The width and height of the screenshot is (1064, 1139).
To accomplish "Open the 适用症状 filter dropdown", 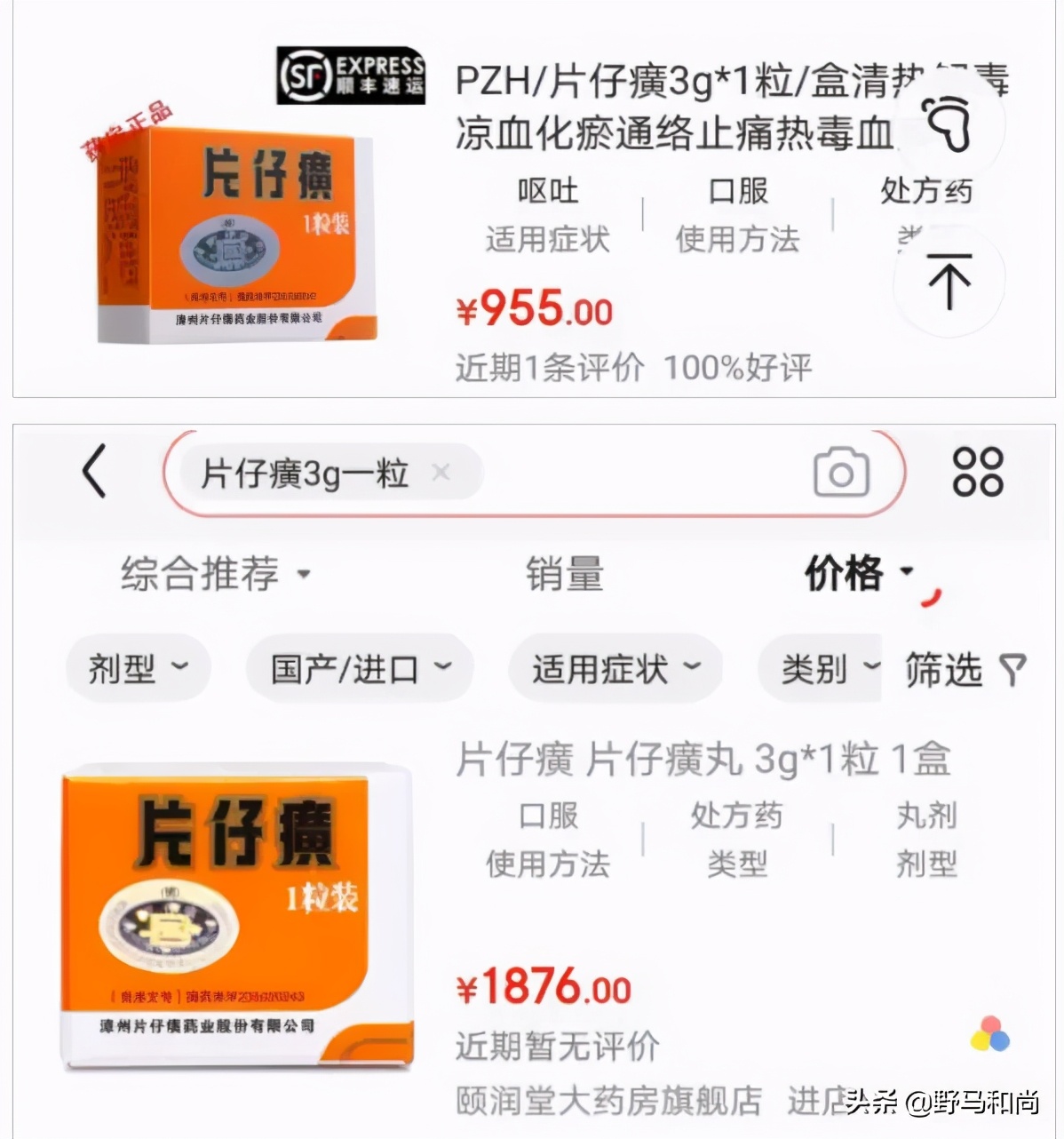I will (x=614, y=670).
